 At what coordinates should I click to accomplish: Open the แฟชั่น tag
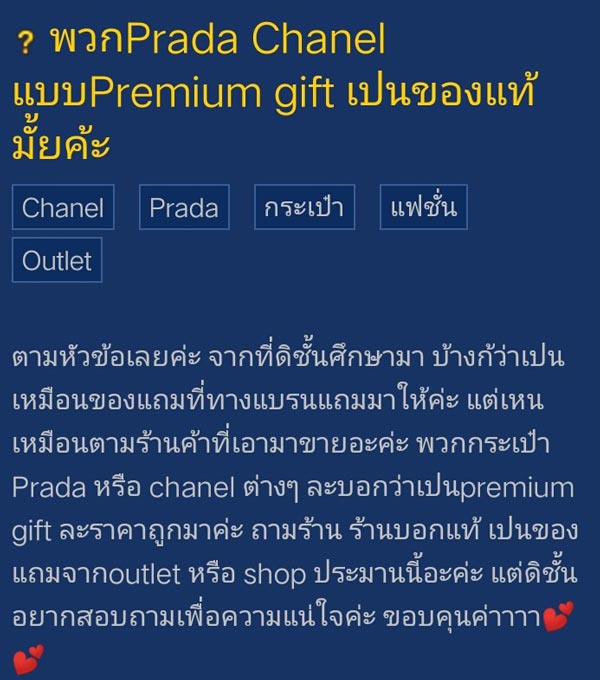coord(423,208)
